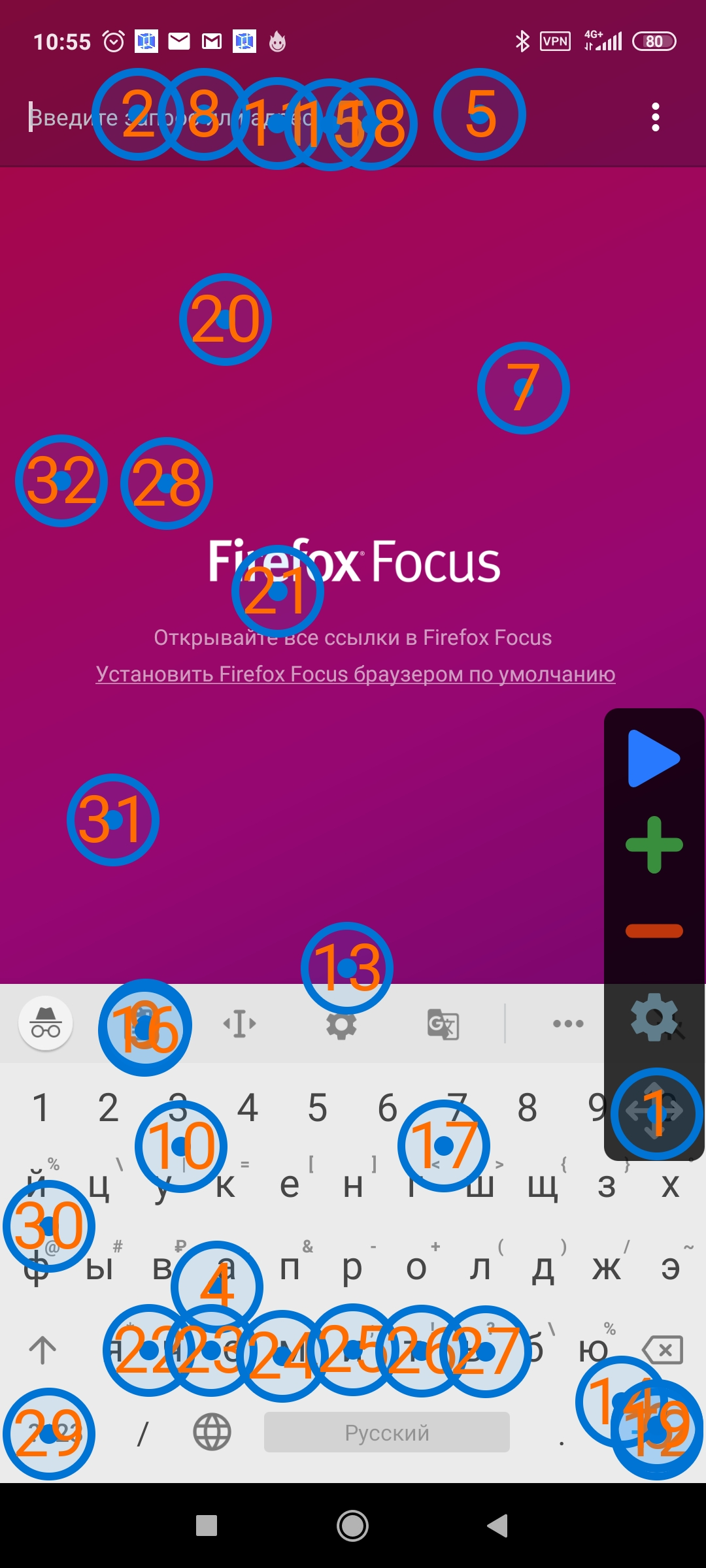Expand more keyboard tools ellipsis

[568, 1024]
